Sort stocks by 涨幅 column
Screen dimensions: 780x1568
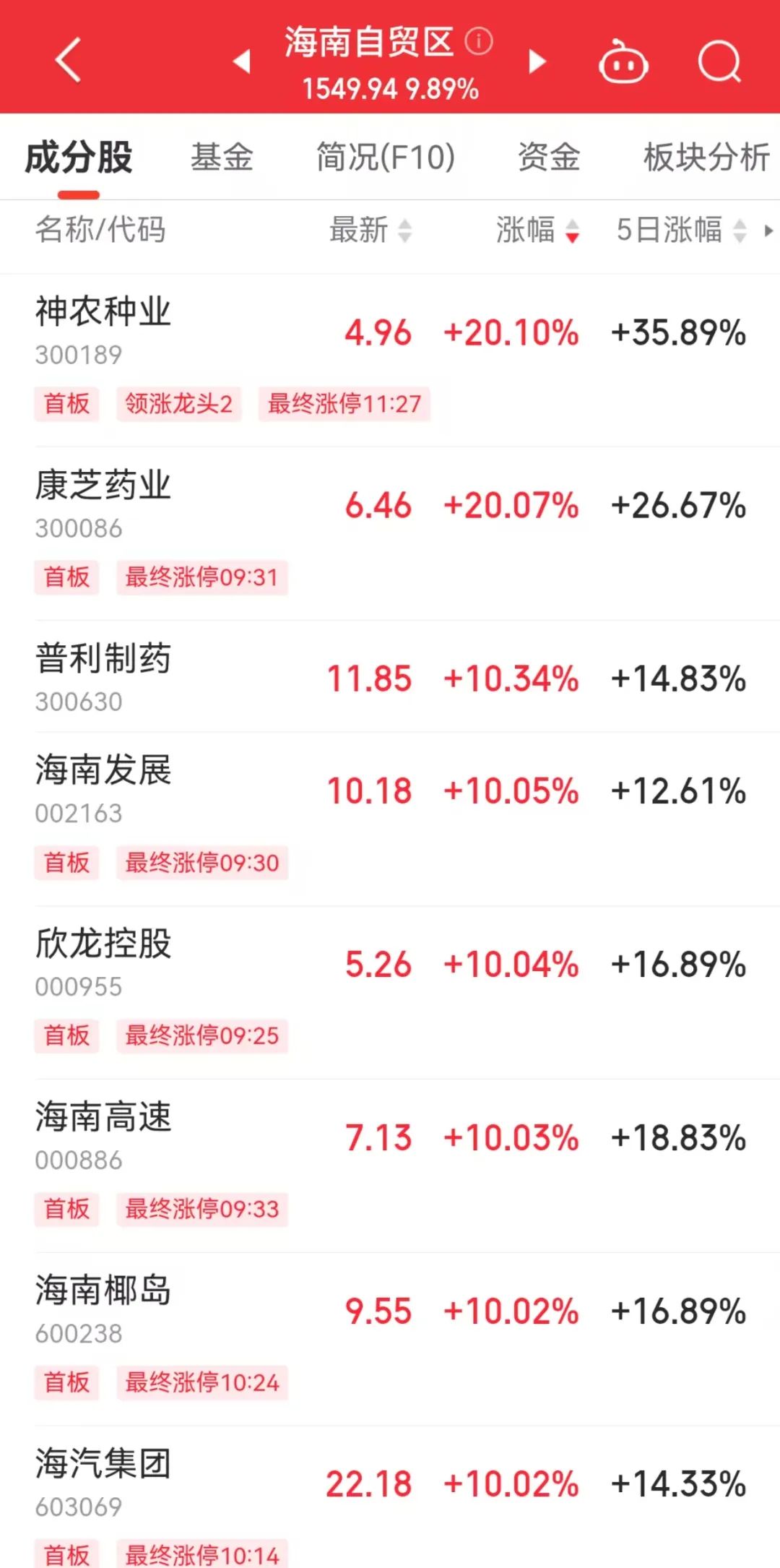[537, 231]
